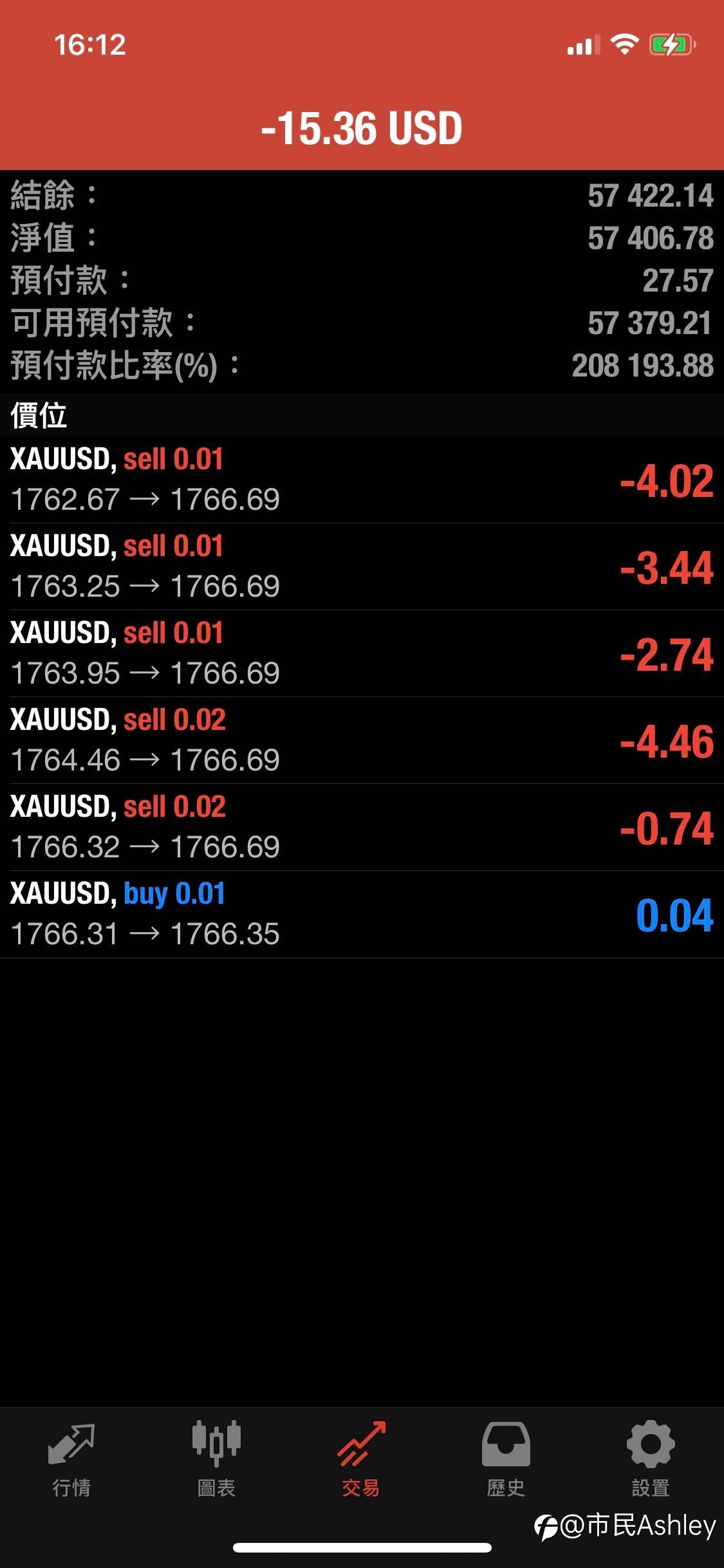
Task: Select XAUUSD sell position opened at 1763.95
Action: point(362,653)
